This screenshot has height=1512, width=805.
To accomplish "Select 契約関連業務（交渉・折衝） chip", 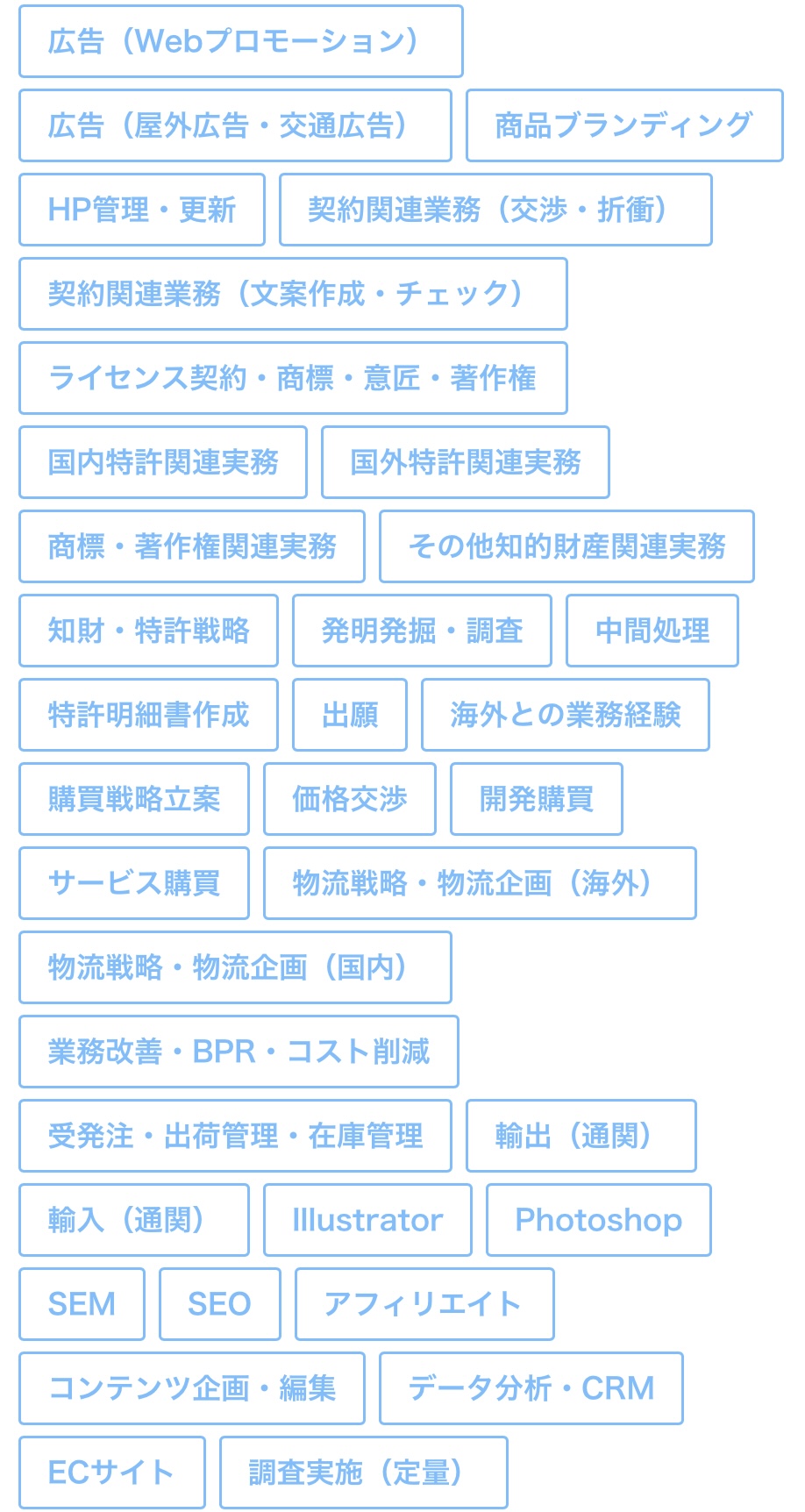I will pyautogui.click(x=495, y=210).
